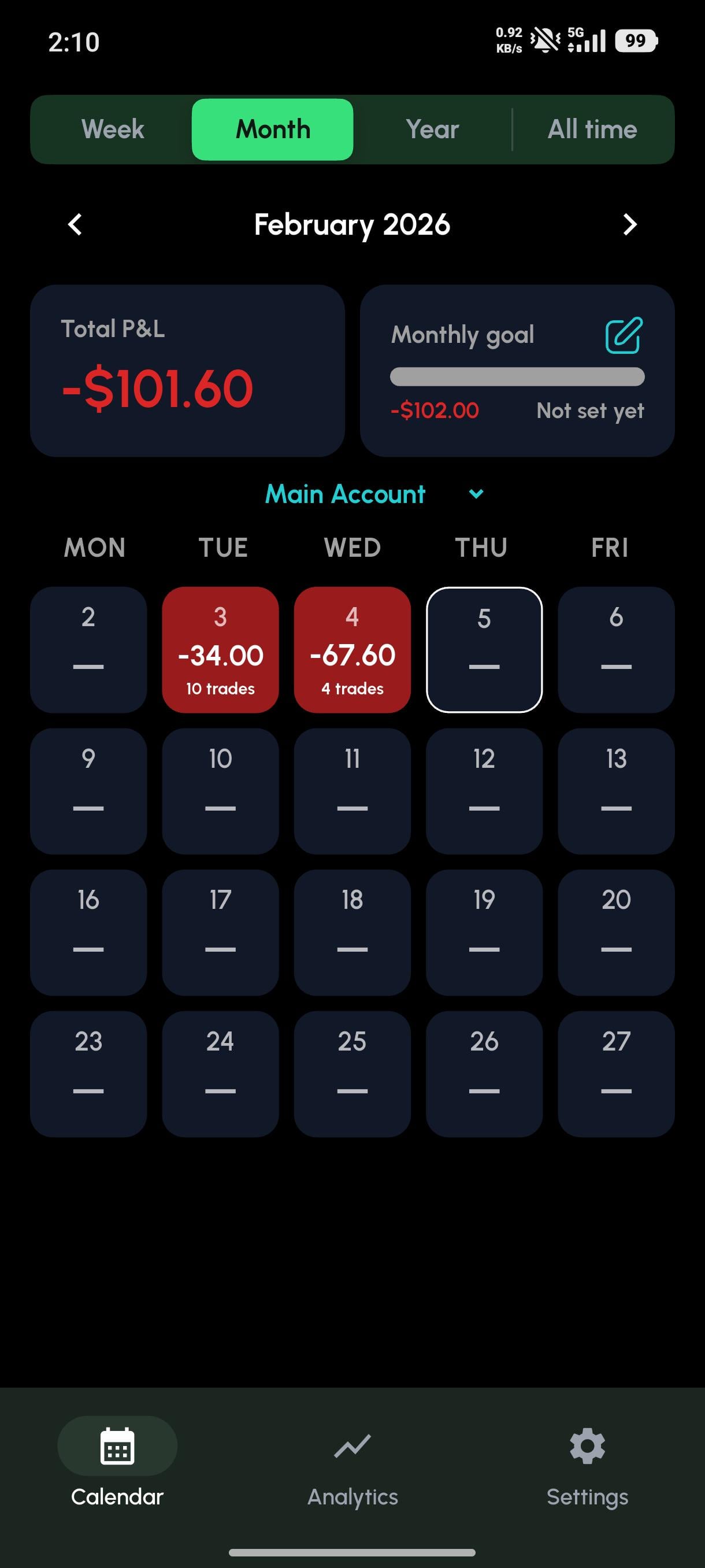Pick day 27 on the calendar
This screenshot has width=705, height=1568.
click(x=616, y=1074)
